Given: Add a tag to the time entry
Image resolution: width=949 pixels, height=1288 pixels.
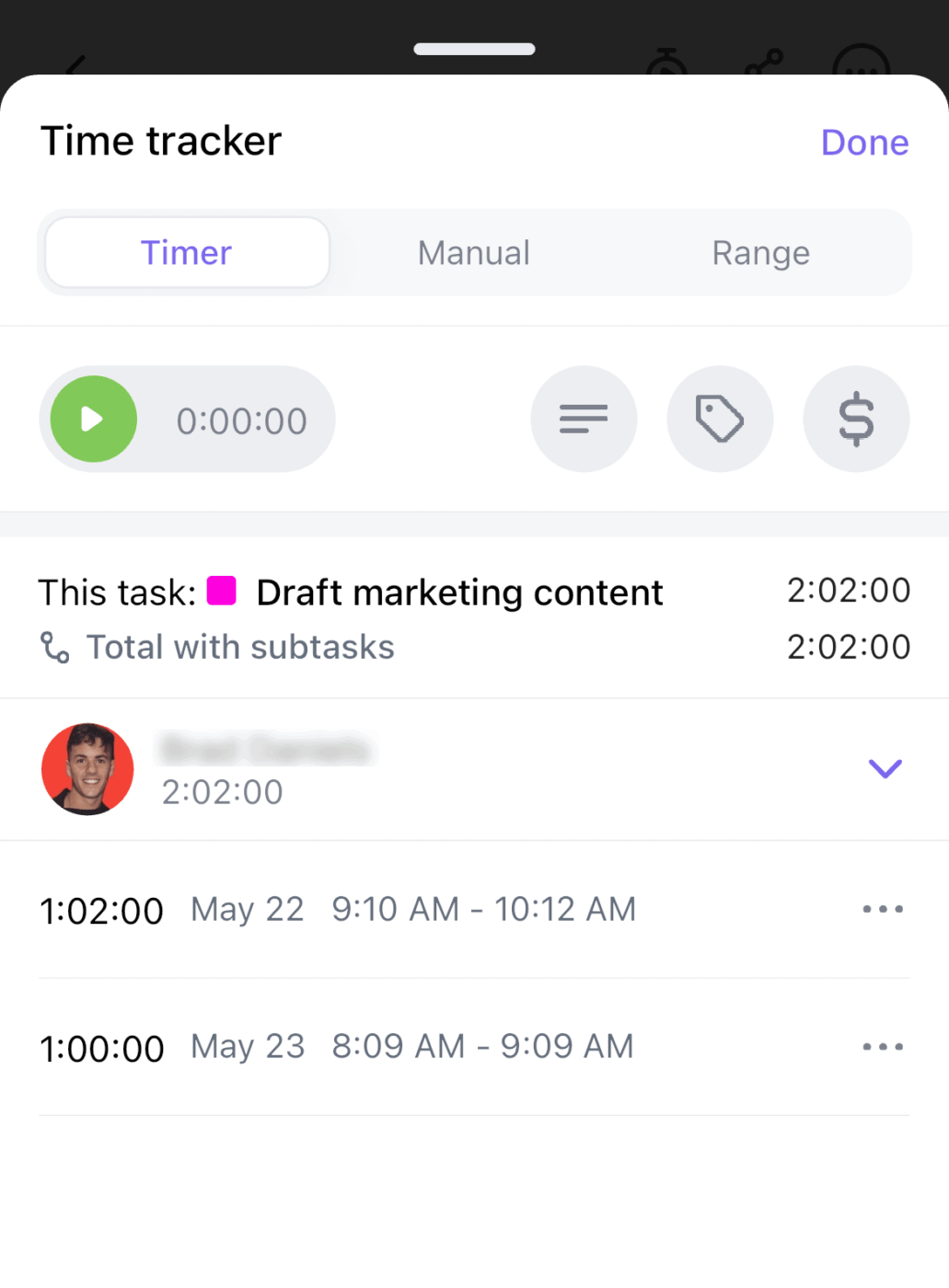Looking at the screenshot, I should pos(720,419).
